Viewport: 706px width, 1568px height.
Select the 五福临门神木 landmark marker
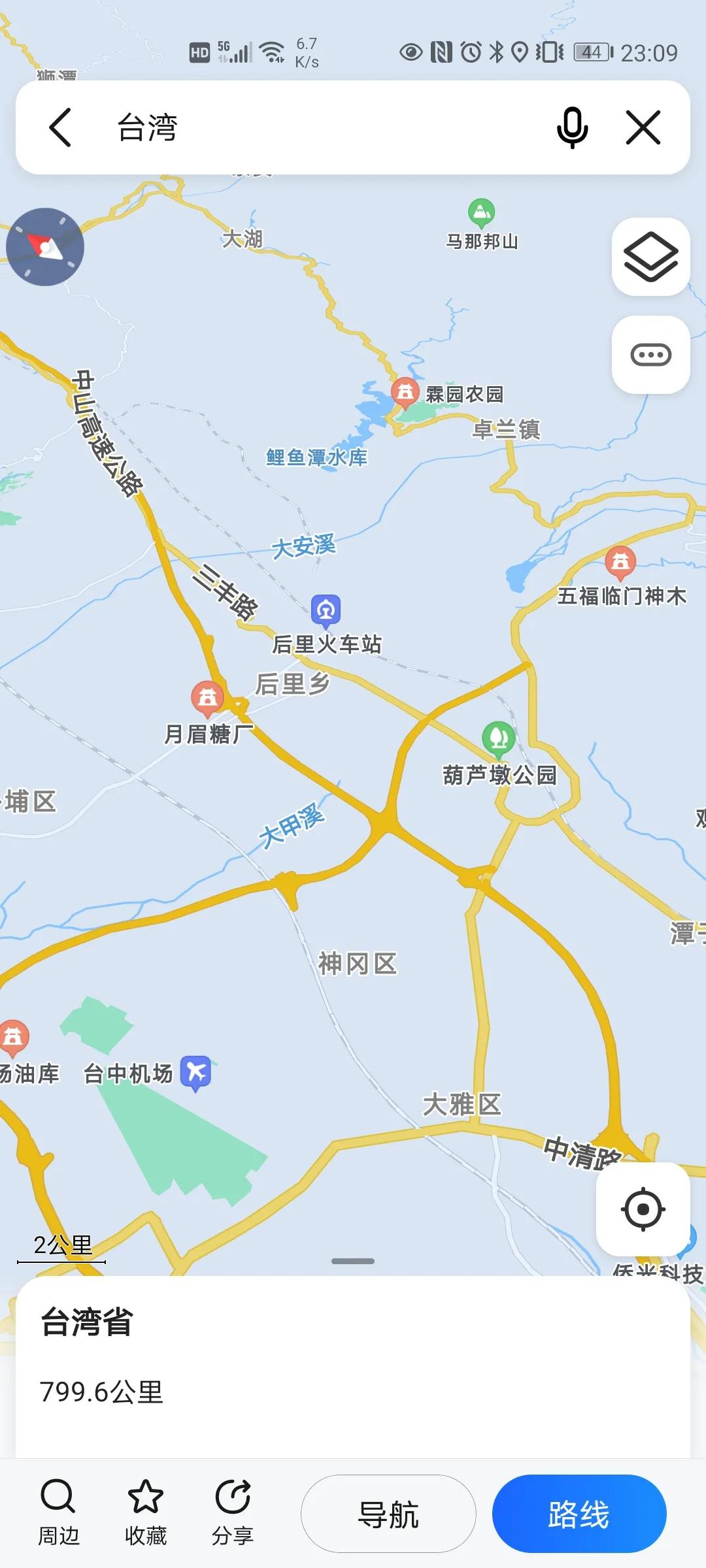pos(620,562)
